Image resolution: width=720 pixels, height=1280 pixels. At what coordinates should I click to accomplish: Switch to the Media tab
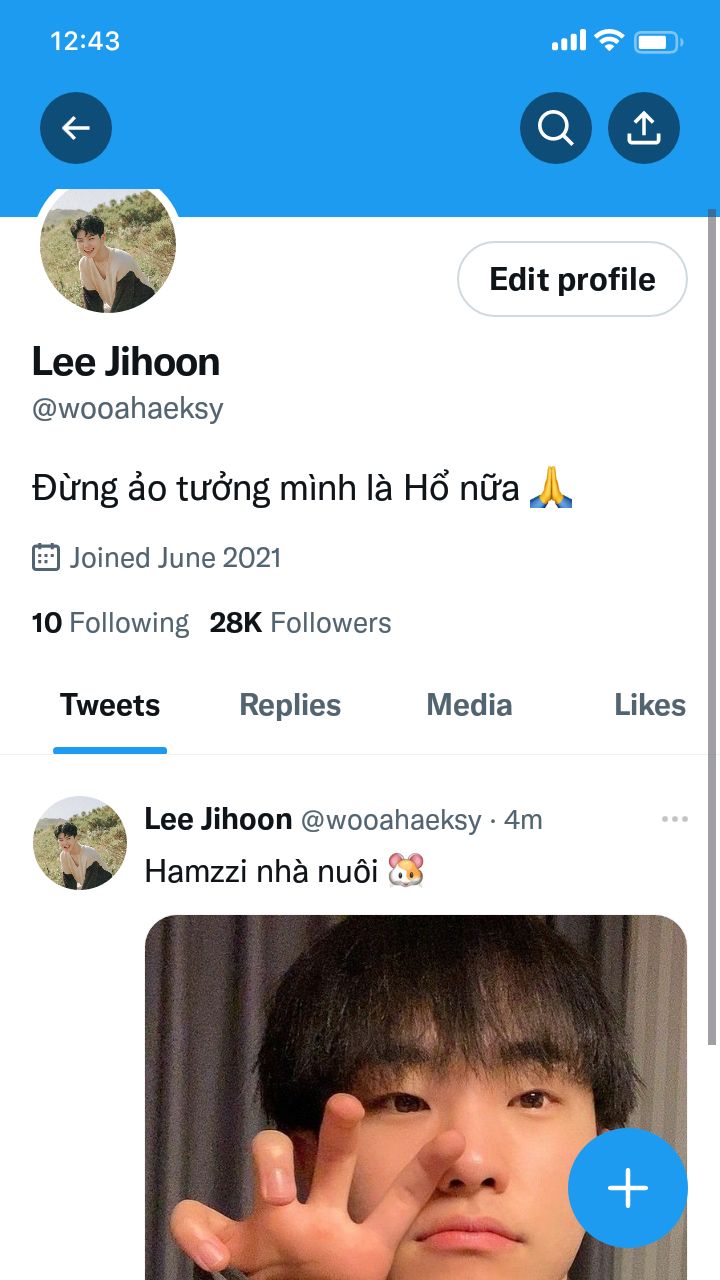pyautogui.click(x=469, y=706)
